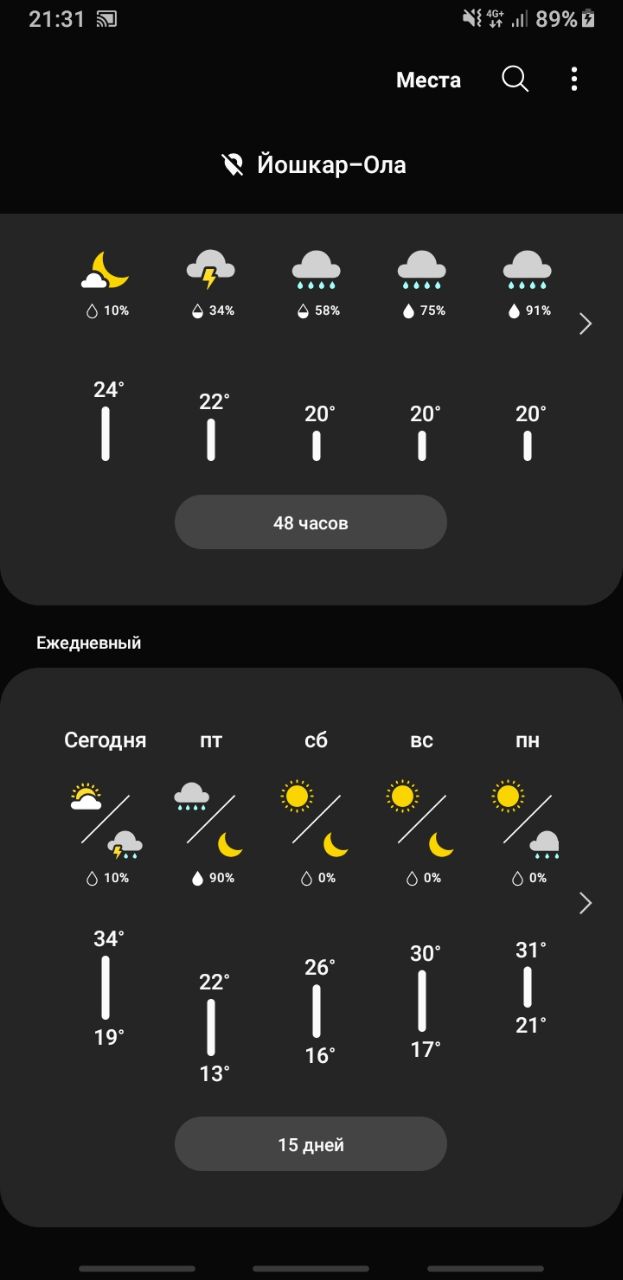Show more hours with the hourly chevron

(586, 323)
